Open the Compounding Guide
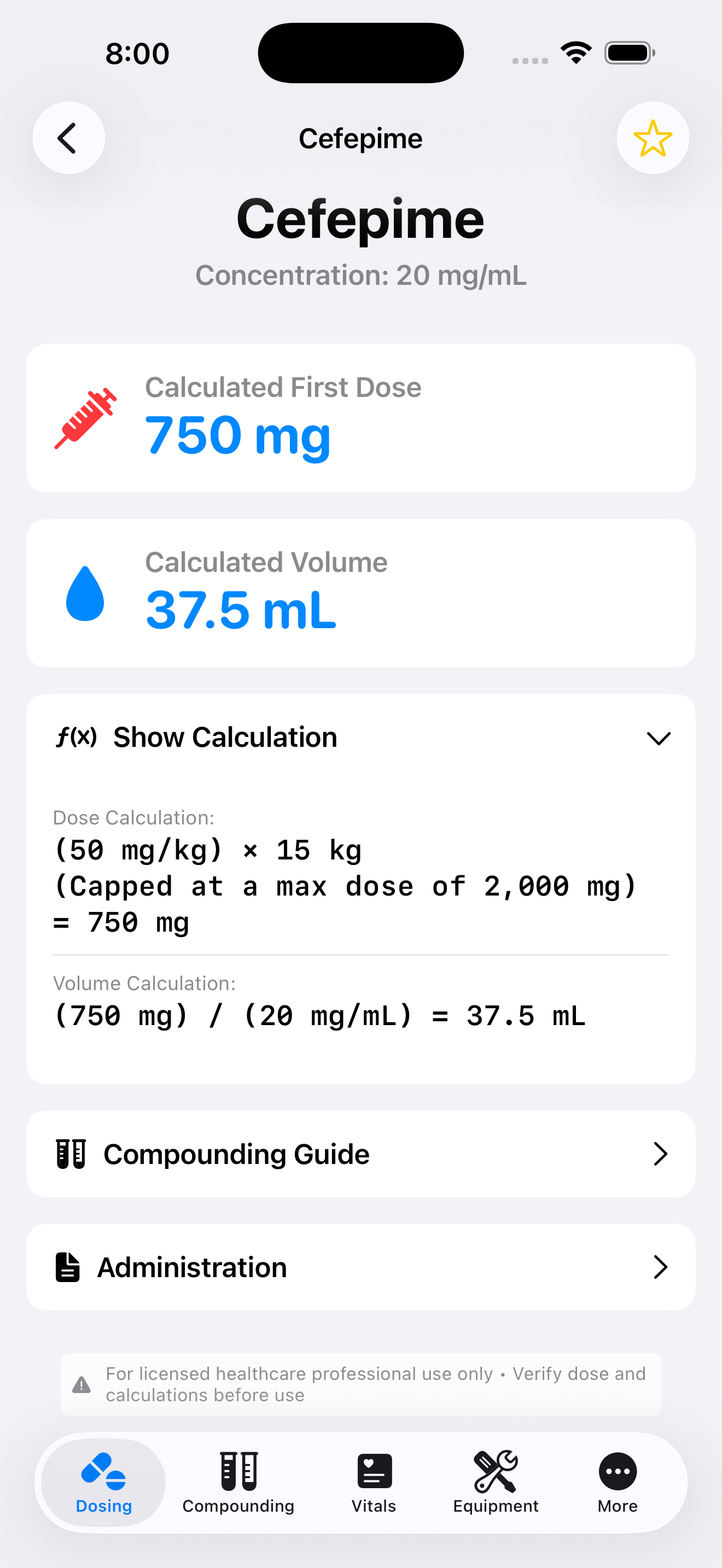 pos(361,1153)
